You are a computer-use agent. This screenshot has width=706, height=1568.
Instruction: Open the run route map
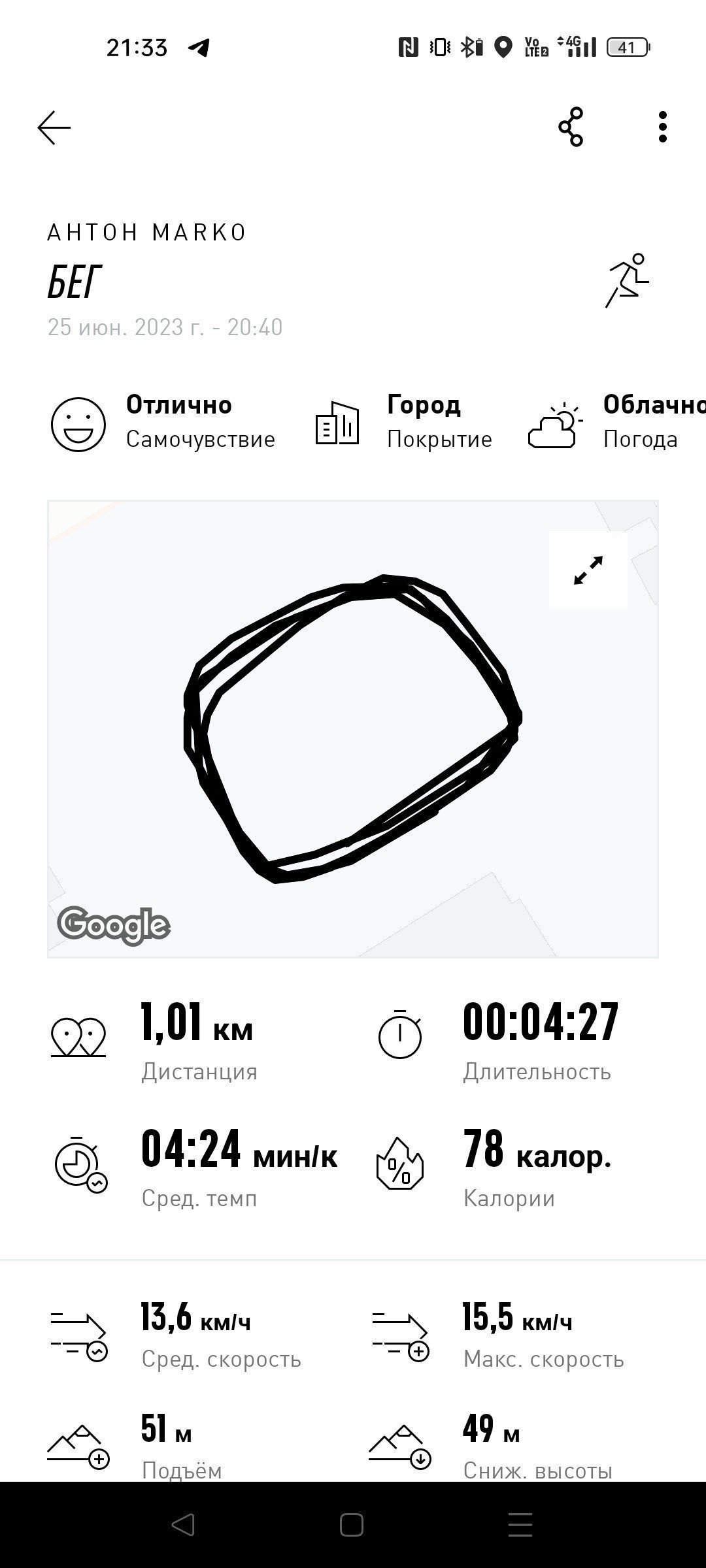[x=353, y=729]
